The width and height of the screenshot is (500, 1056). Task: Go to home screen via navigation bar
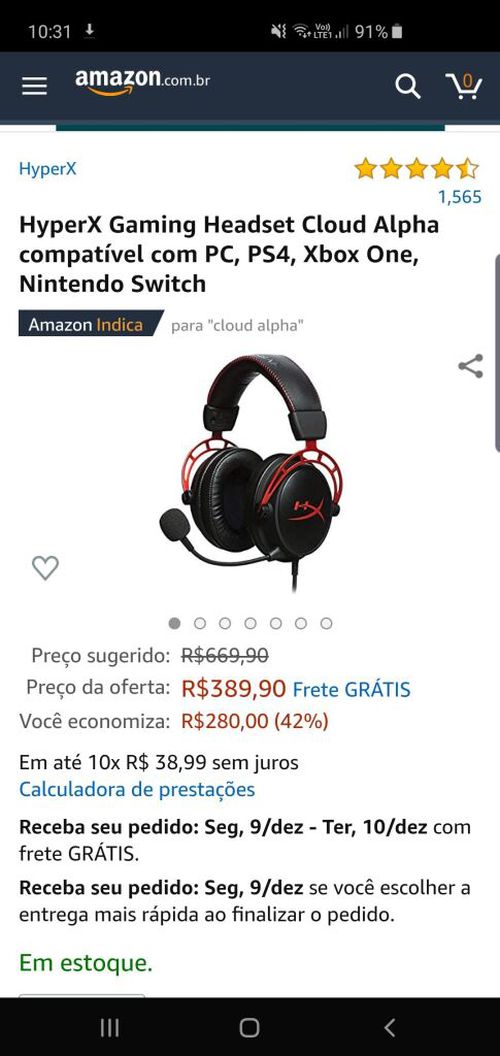pyautogui.click(x=249, y=1027)
